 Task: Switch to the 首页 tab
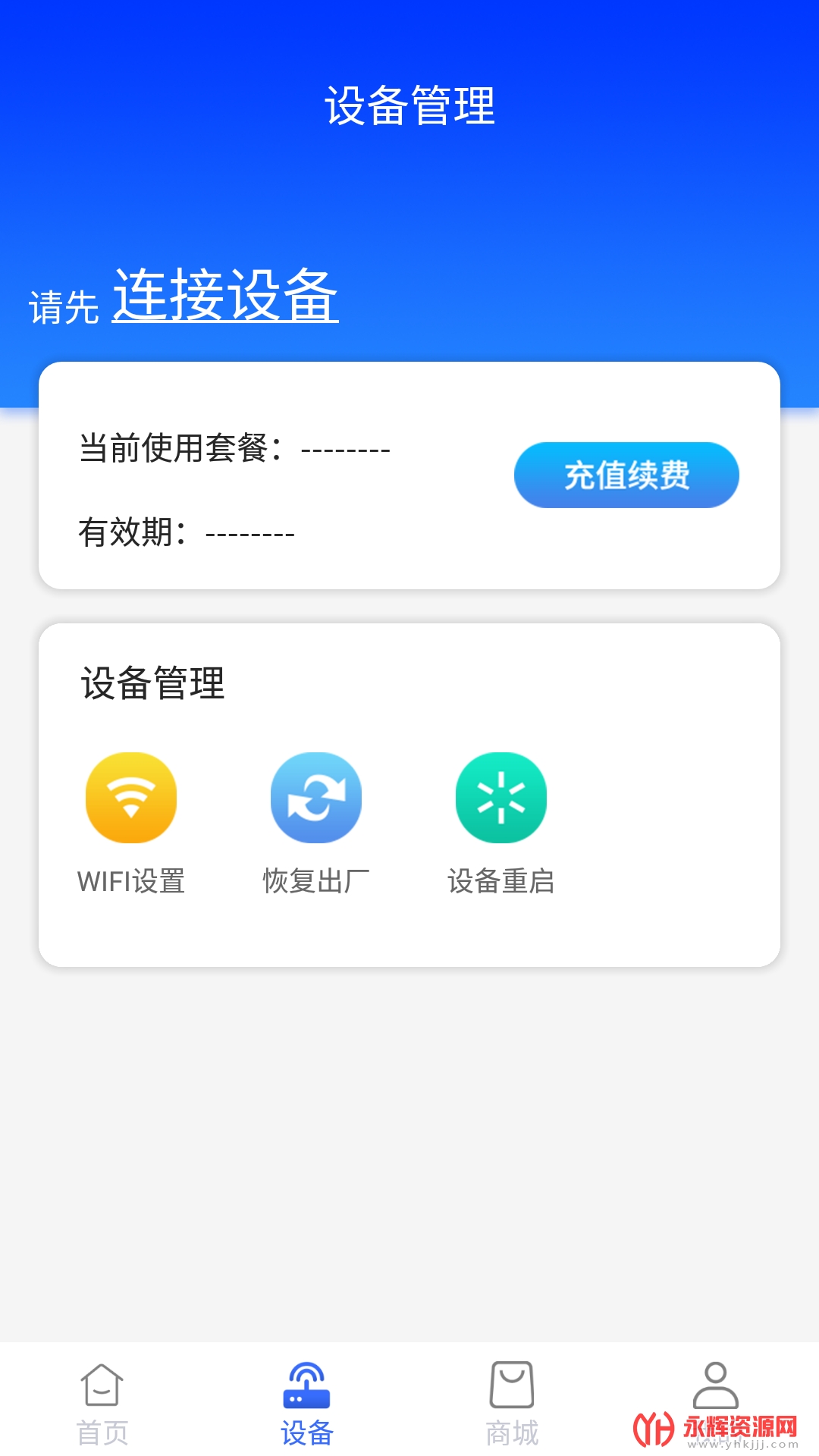tap(102, 1402)
